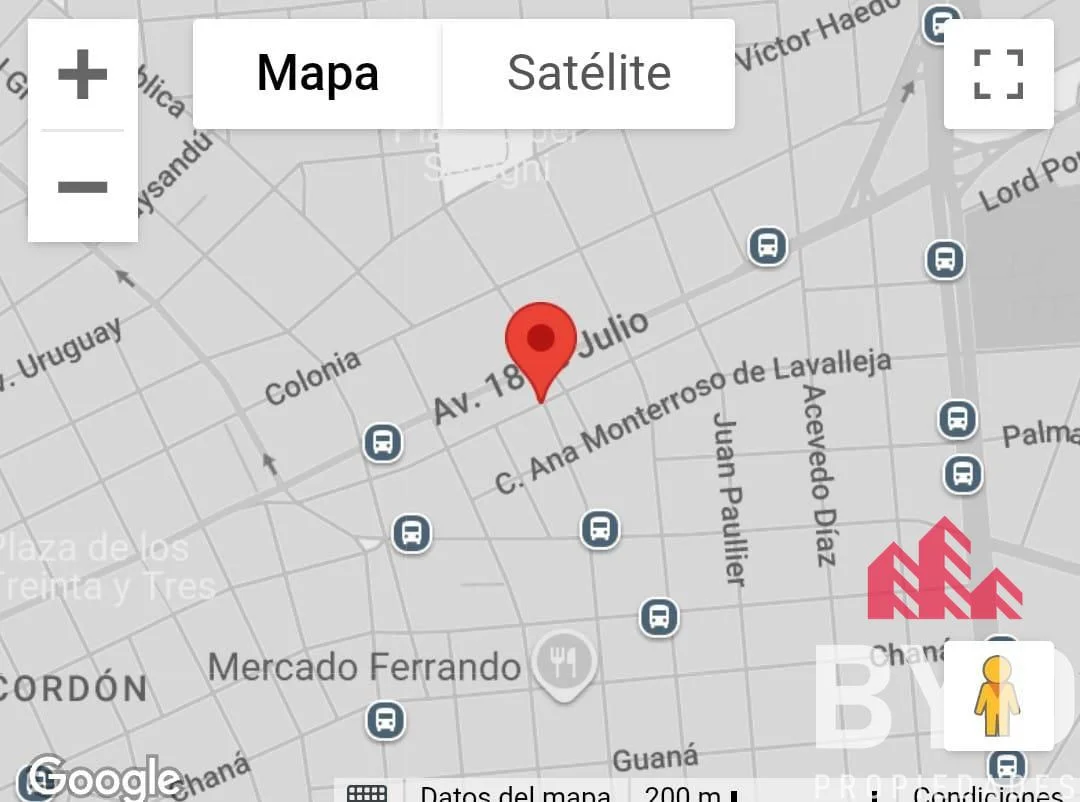Image resolution: width=1080 pixels, height=802 pixels.
Task: Open keyboard shortcuts icon
Action: coord(367,793)
